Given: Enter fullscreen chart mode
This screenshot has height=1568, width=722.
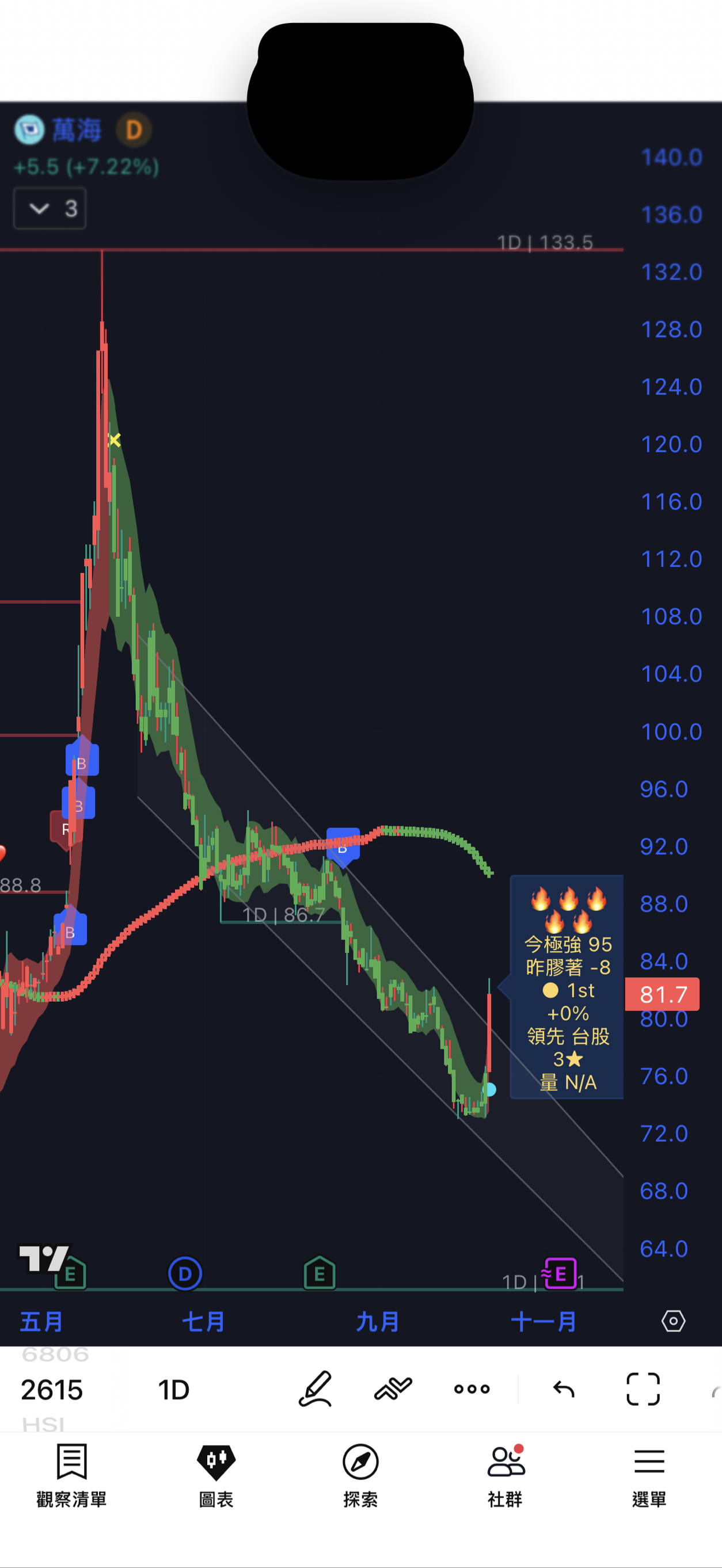Looking at the screenshot, I should tap(643, 1389).
